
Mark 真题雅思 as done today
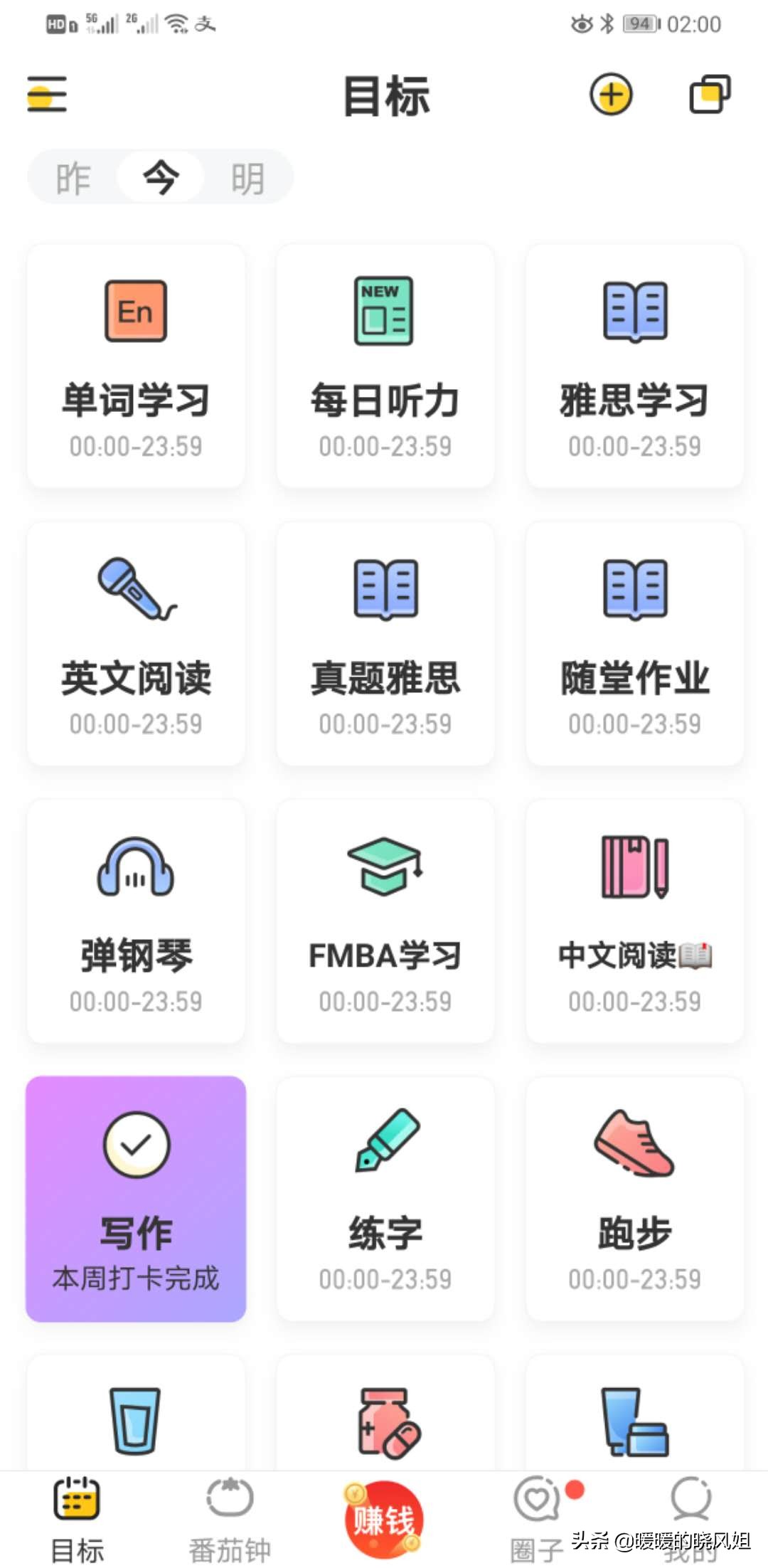tap(384, 640)
